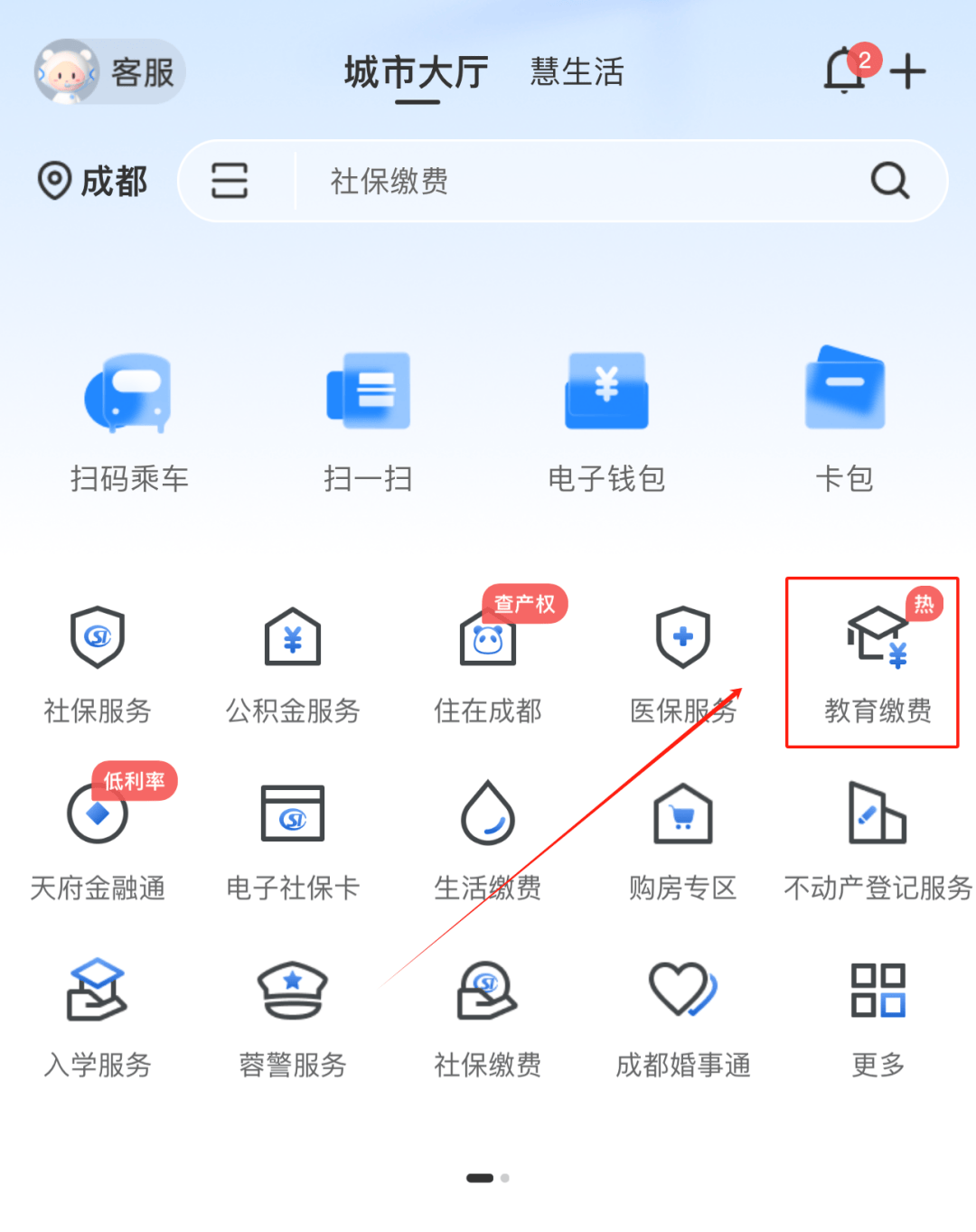976x1232 pixels.
Task: Open 社保服务
Action: (98, 664)
